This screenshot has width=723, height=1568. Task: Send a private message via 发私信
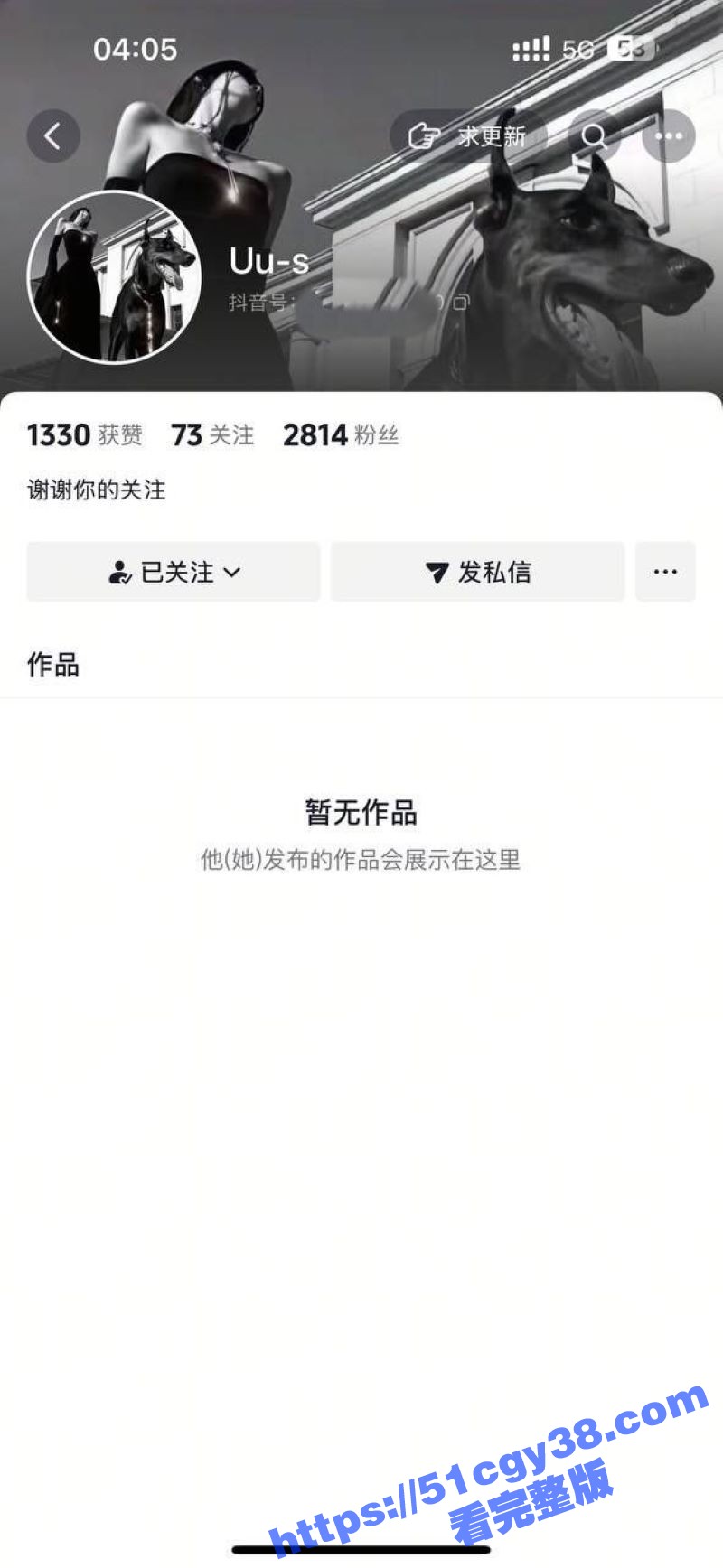click(477, 572)
